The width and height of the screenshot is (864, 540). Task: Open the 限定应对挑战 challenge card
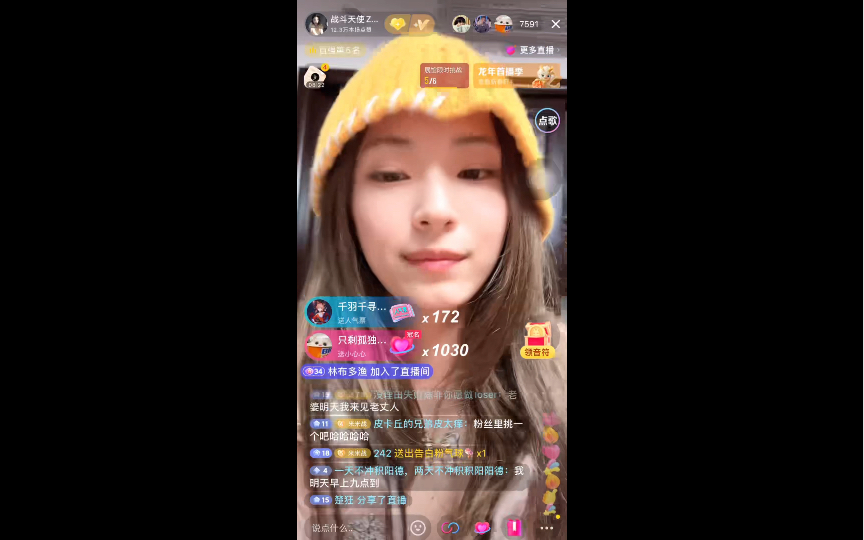[x=444, y=75]
